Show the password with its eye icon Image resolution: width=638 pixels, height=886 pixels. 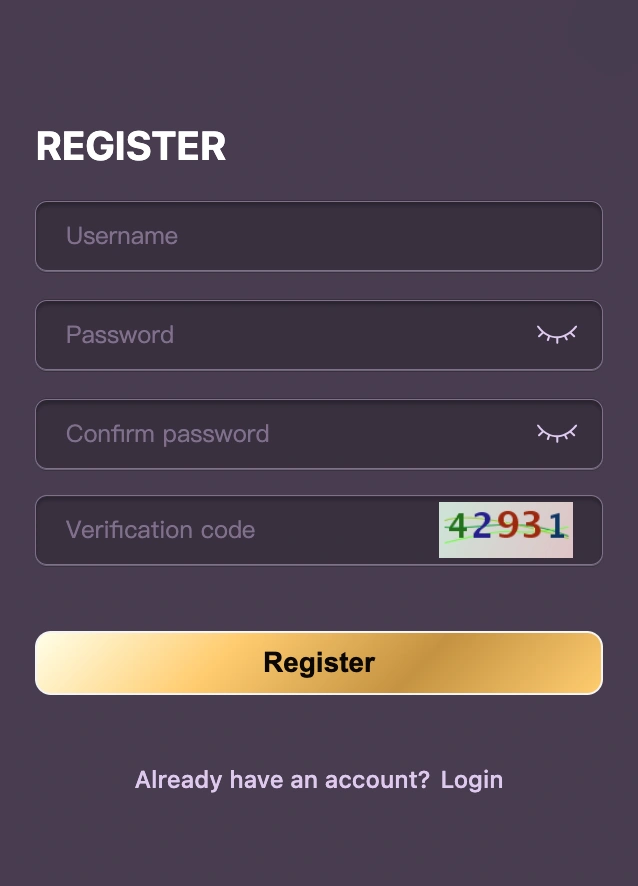(x=556, y=334)
